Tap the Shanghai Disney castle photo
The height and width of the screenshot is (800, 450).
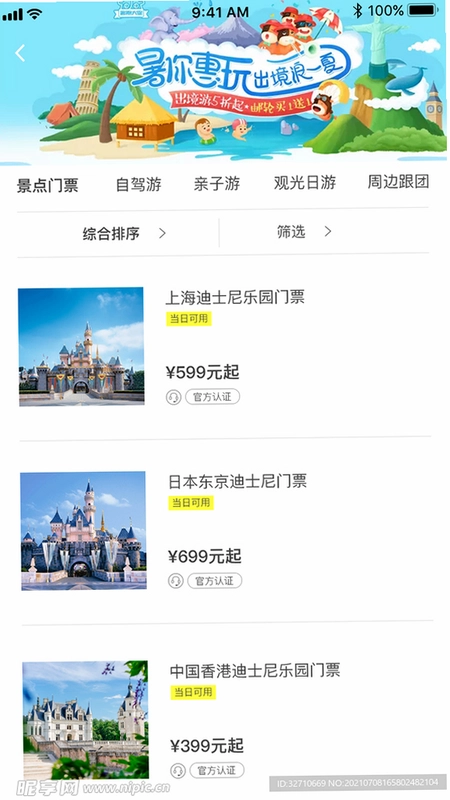[81, 346]
